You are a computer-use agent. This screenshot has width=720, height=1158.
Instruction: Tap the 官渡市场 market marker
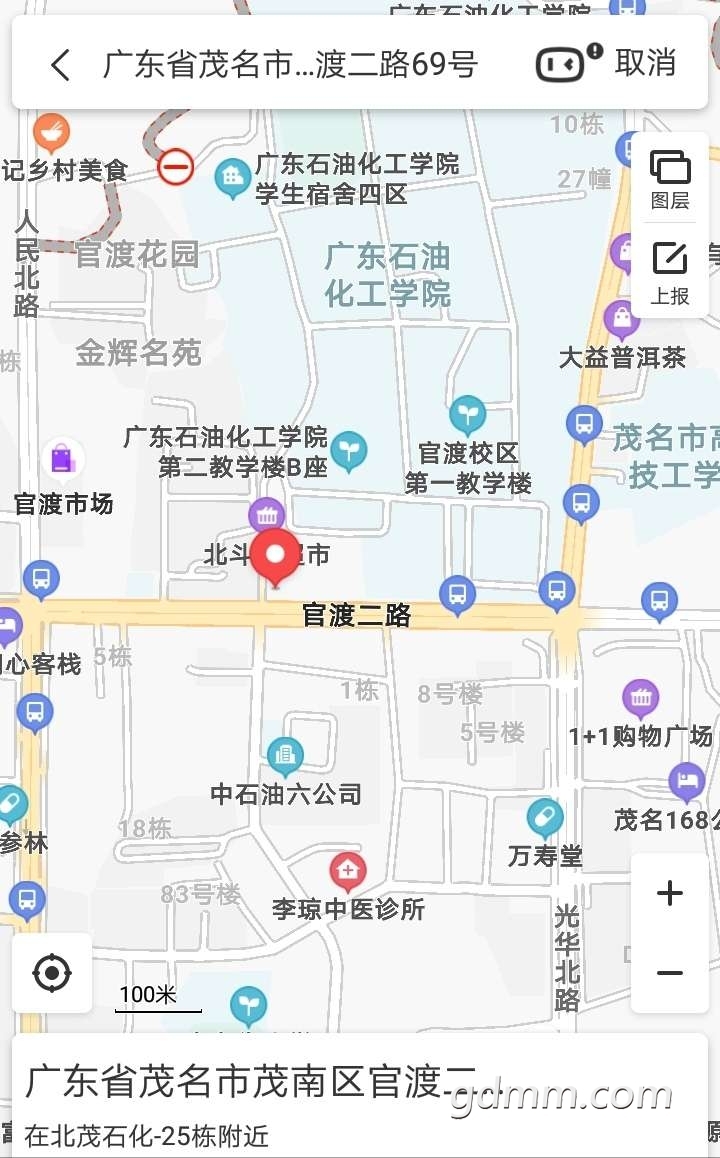click(x=62, y=461)
